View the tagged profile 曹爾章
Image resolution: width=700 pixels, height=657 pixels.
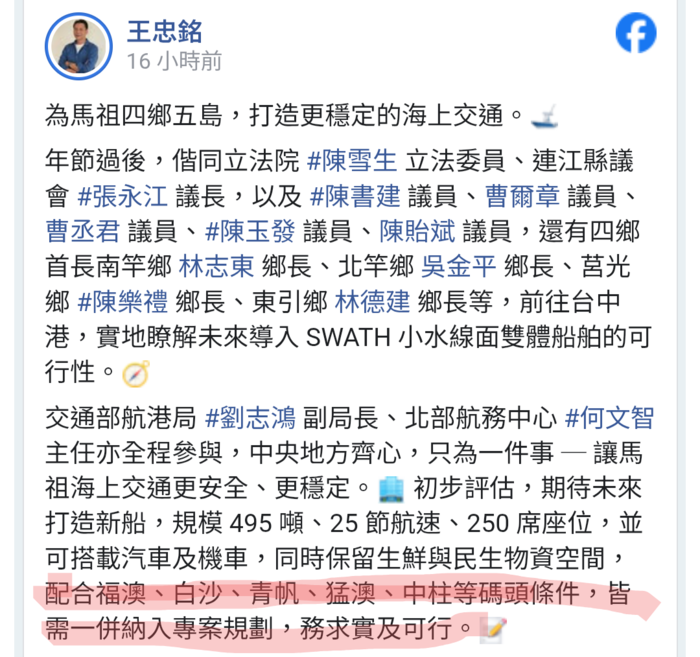[522, 196]
